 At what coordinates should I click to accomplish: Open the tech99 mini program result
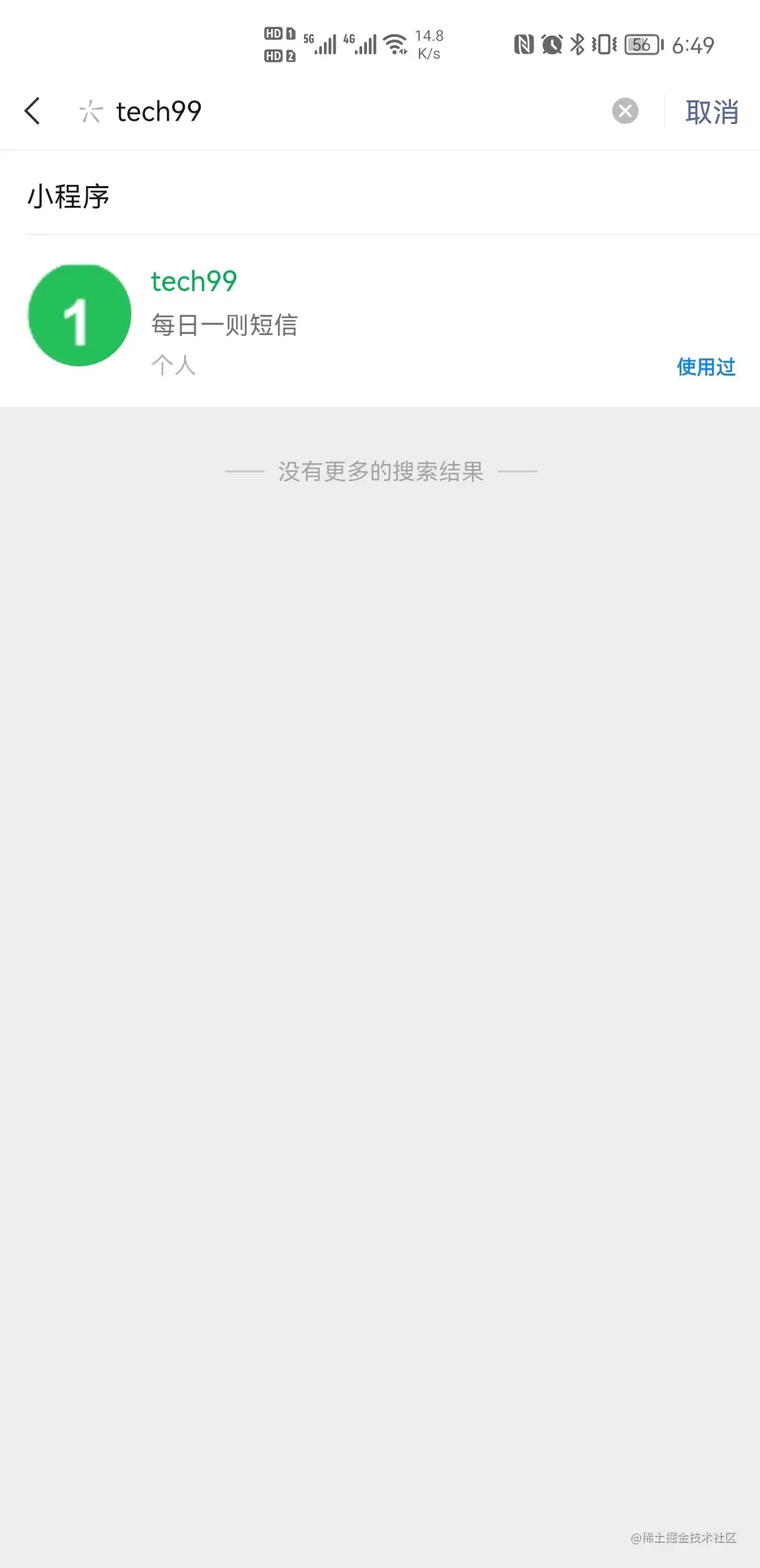(x=380, y=321)
